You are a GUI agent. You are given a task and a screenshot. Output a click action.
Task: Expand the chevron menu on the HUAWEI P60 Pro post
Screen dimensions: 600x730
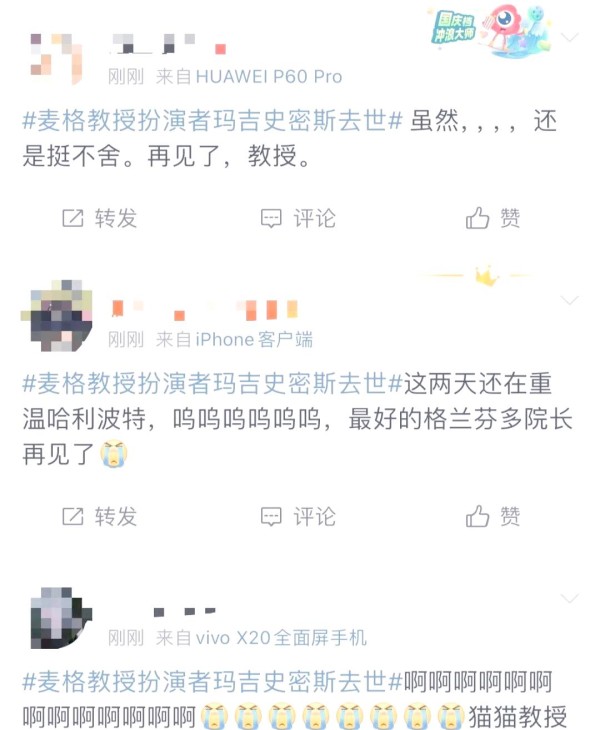(570, 38)
